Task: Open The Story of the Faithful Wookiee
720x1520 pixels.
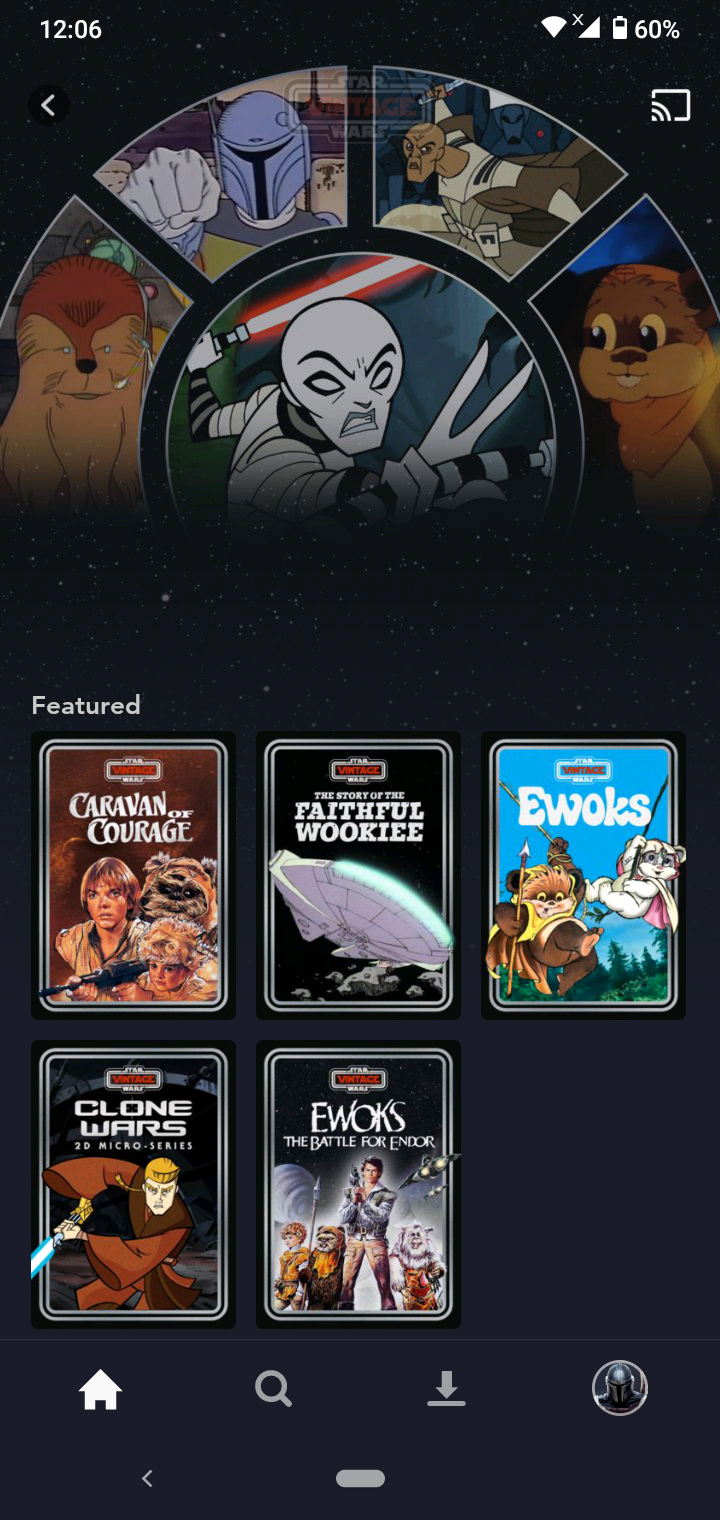Action: (358, 875)
